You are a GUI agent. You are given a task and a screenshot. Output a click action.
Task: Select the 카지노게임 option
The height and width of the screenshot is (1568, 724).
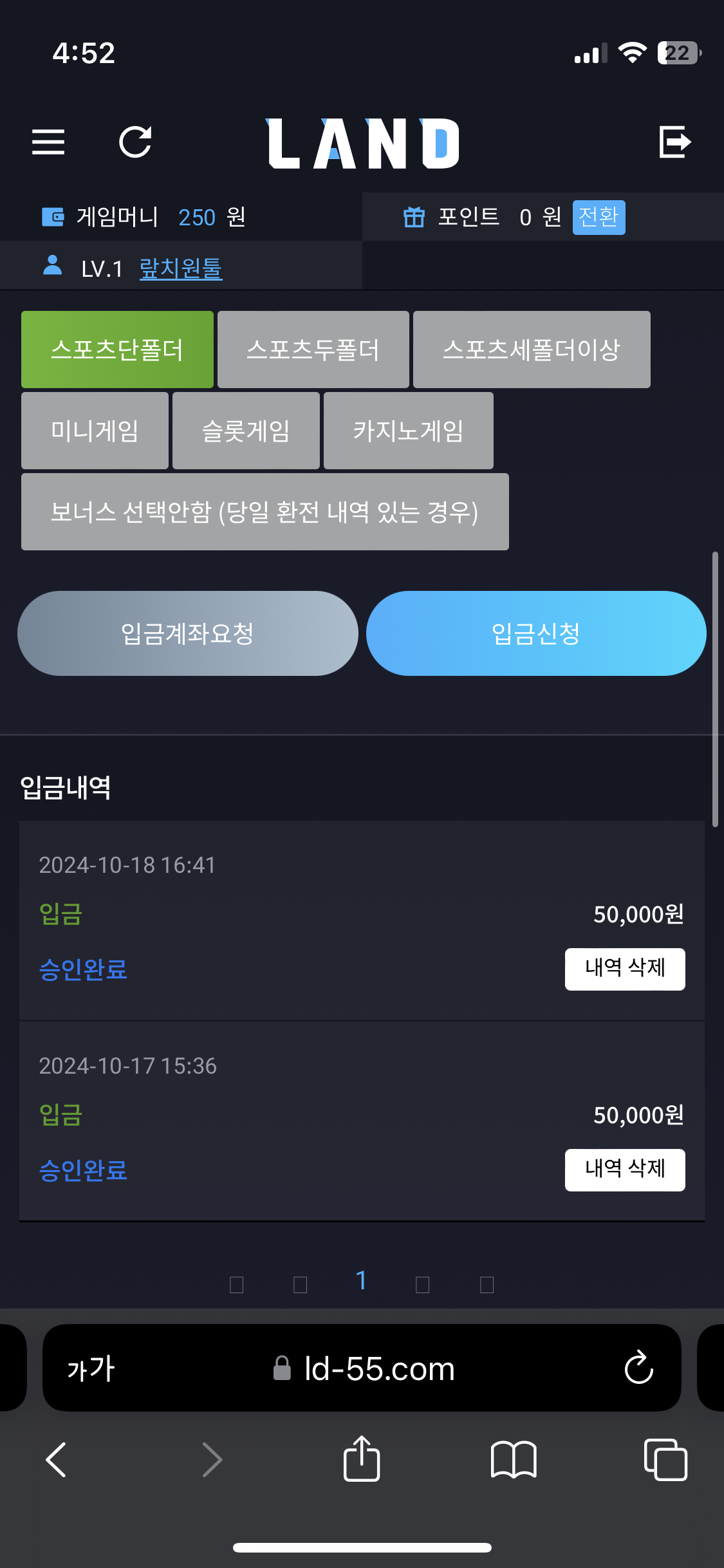coord(409,431)
